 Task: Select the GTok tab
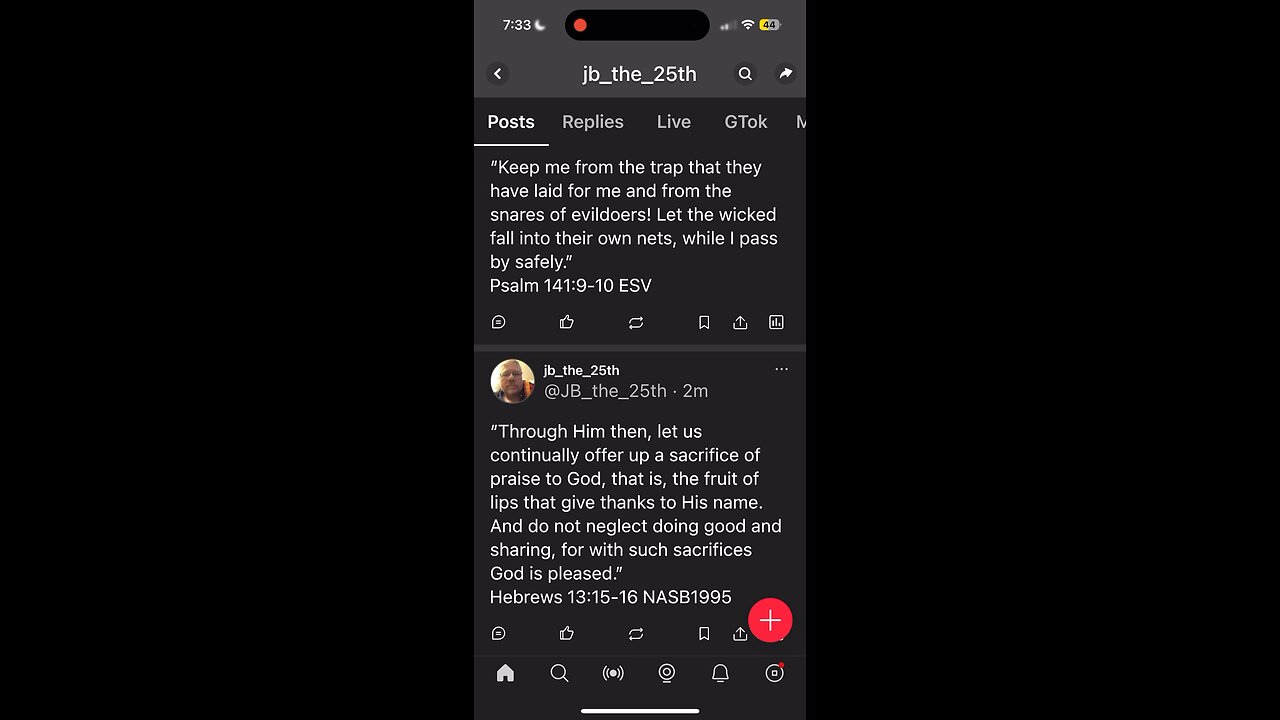746,122
